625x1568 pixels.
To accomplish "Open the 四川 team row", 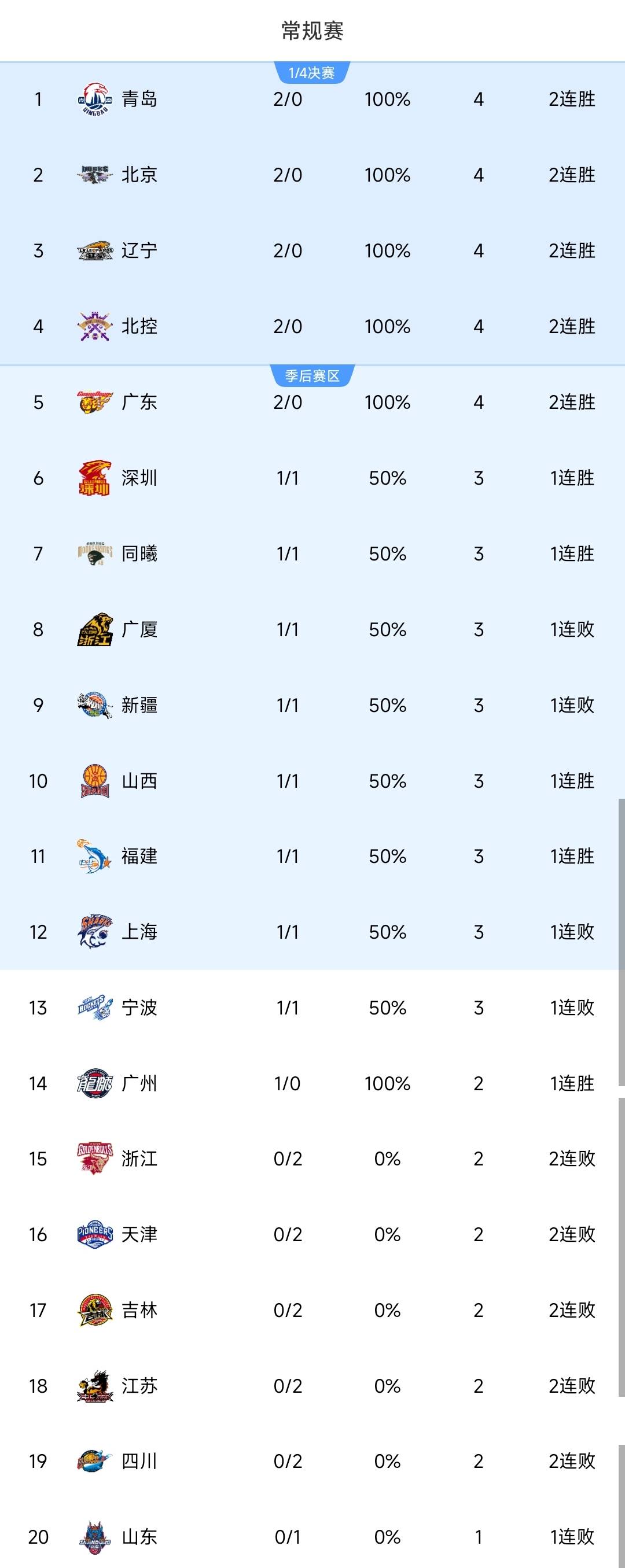I will tap(139, 1461).
